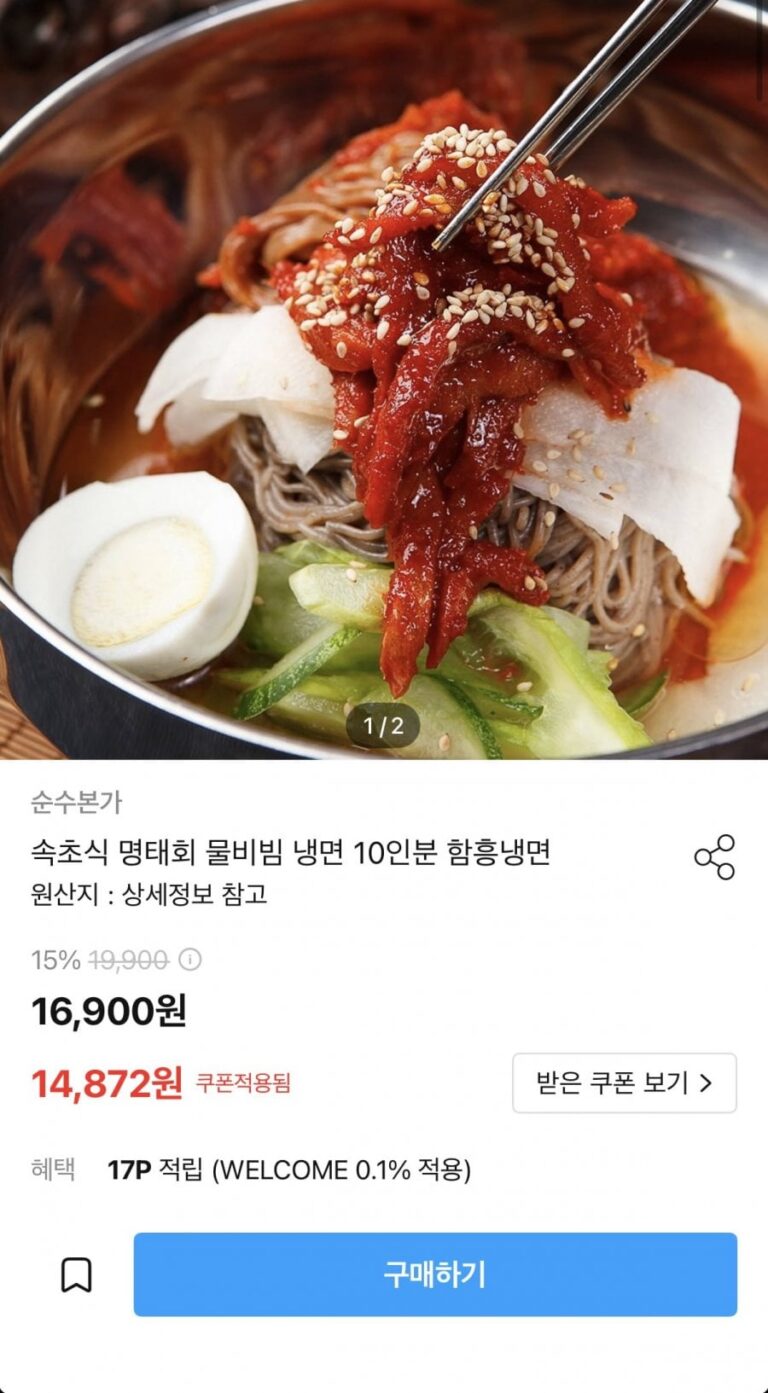Image resolution: width=768 pixels, height=1393 pixels.
Task: Share this naengmyeon product
Action: tap(714, 857)
